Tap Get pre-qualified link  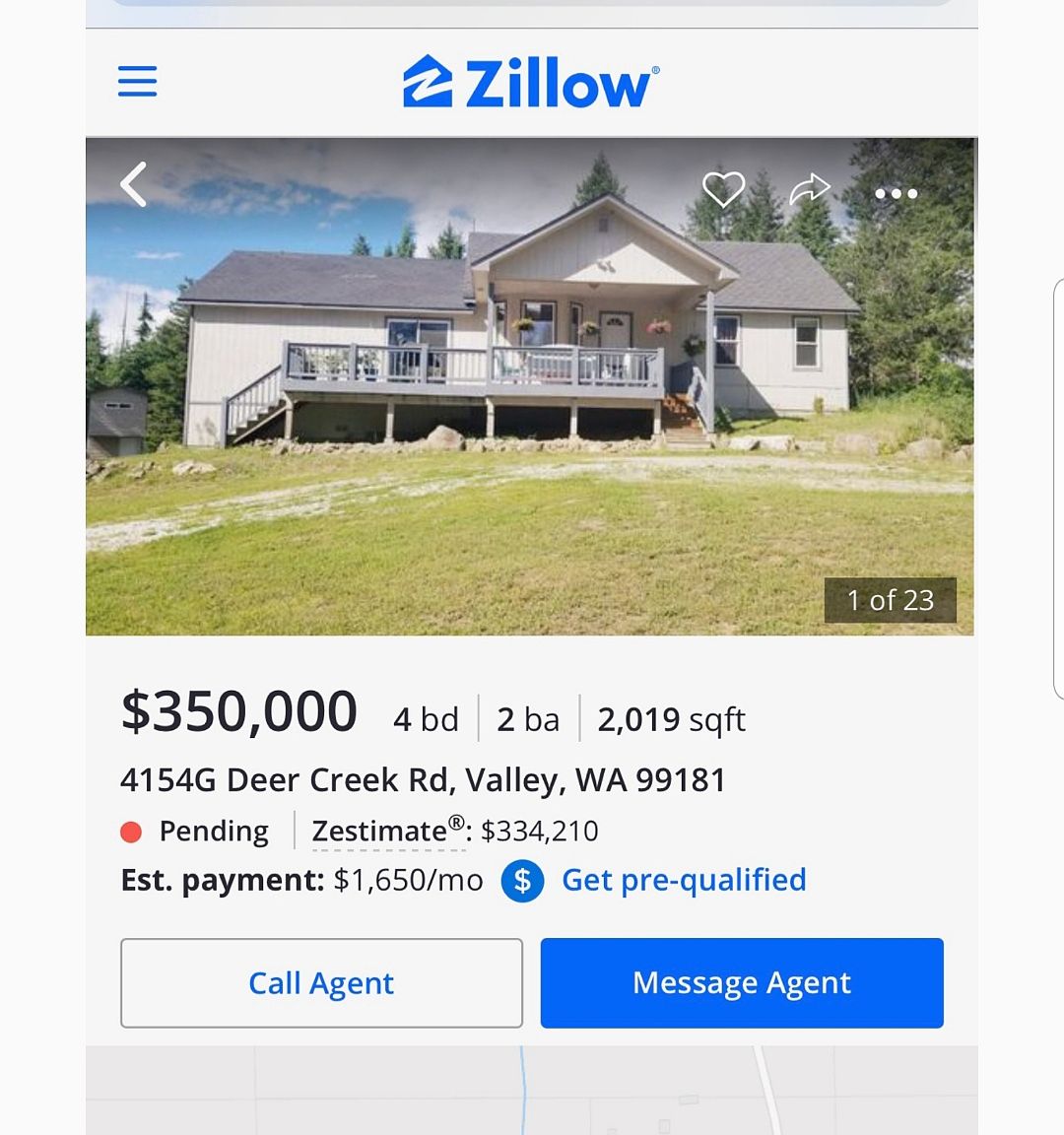683,880
